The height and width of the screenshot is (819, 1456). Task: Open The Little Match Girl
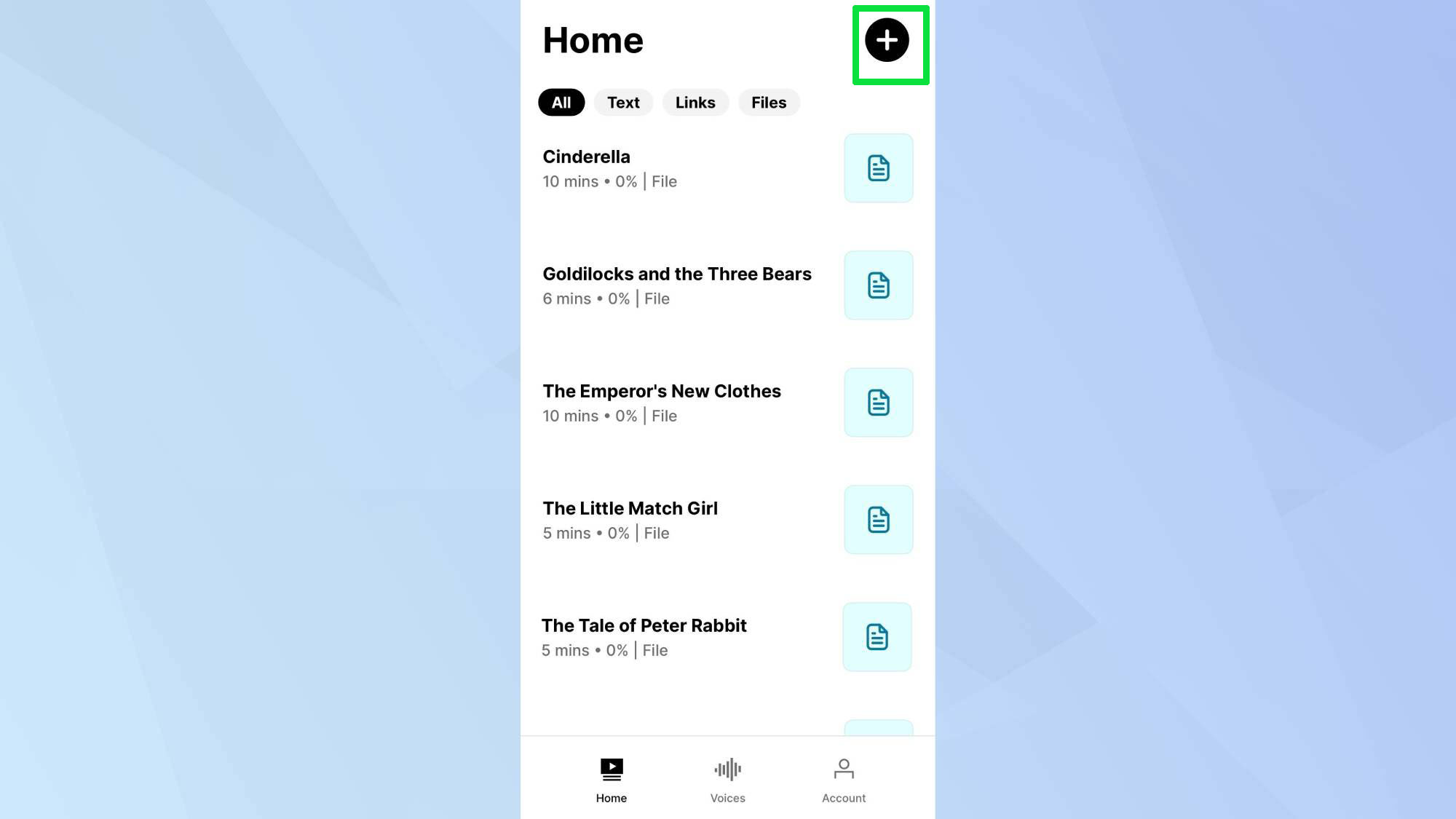630,509
